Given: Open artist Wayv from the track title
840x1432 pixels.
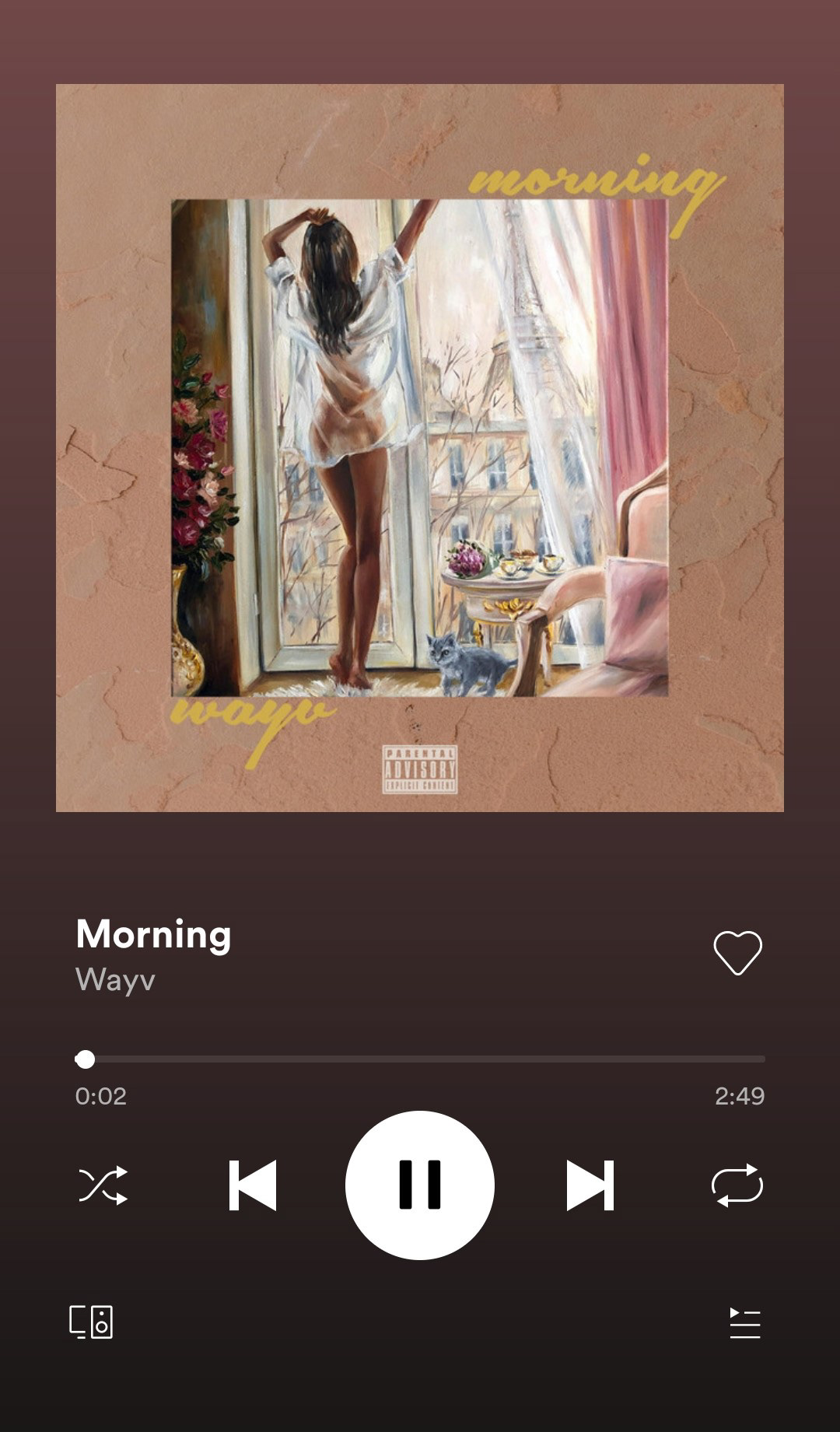Looking at the screenshot, I should coord(115,979).
